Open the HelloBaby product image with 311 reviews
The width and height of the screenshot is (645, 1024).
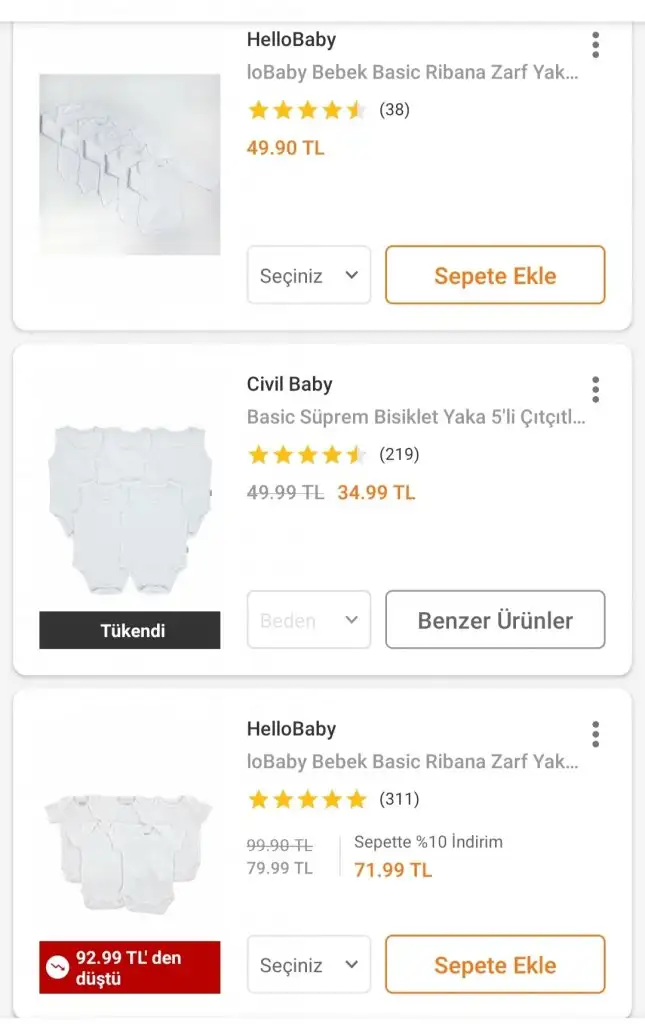130,850
